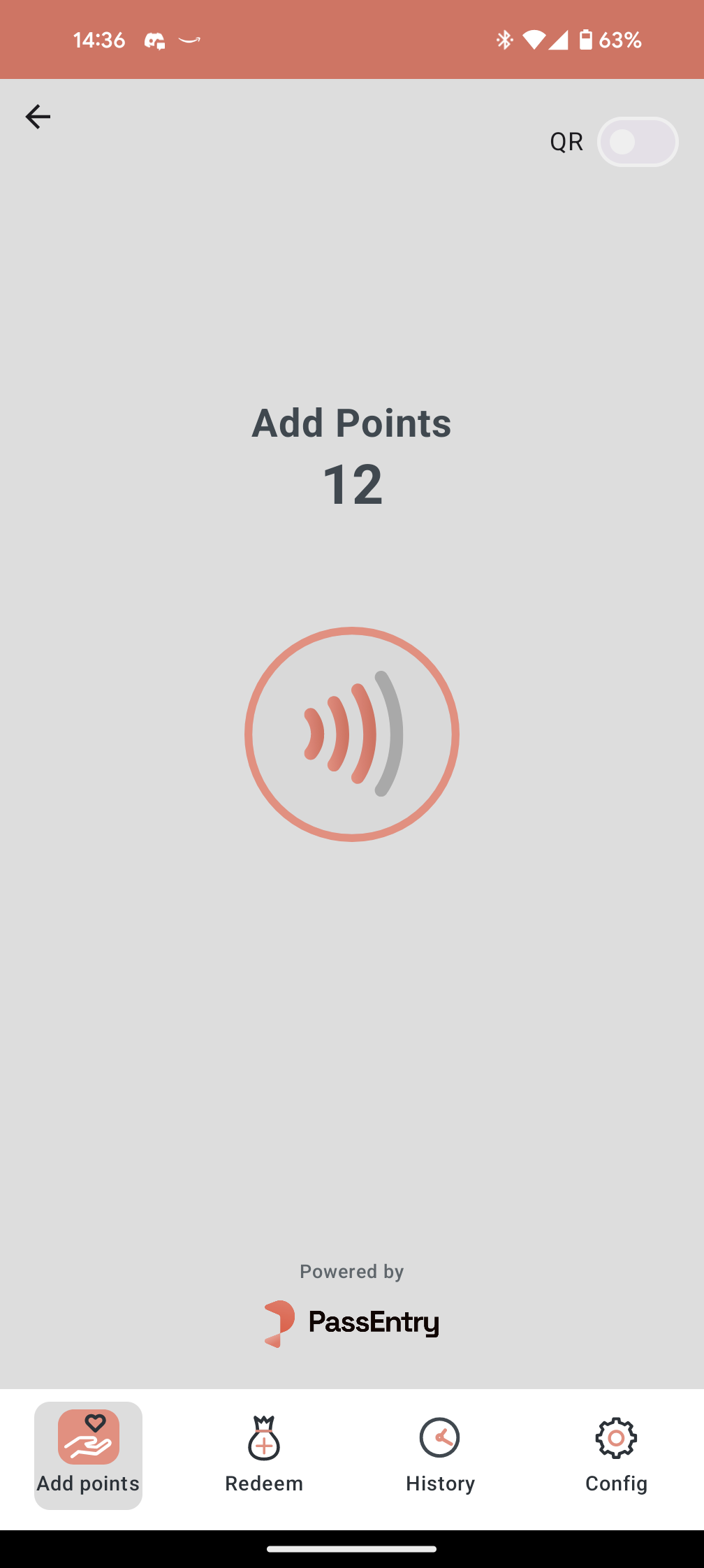Select the Add points tab
The image size is (704, 1568).
tap(89, 1456)
